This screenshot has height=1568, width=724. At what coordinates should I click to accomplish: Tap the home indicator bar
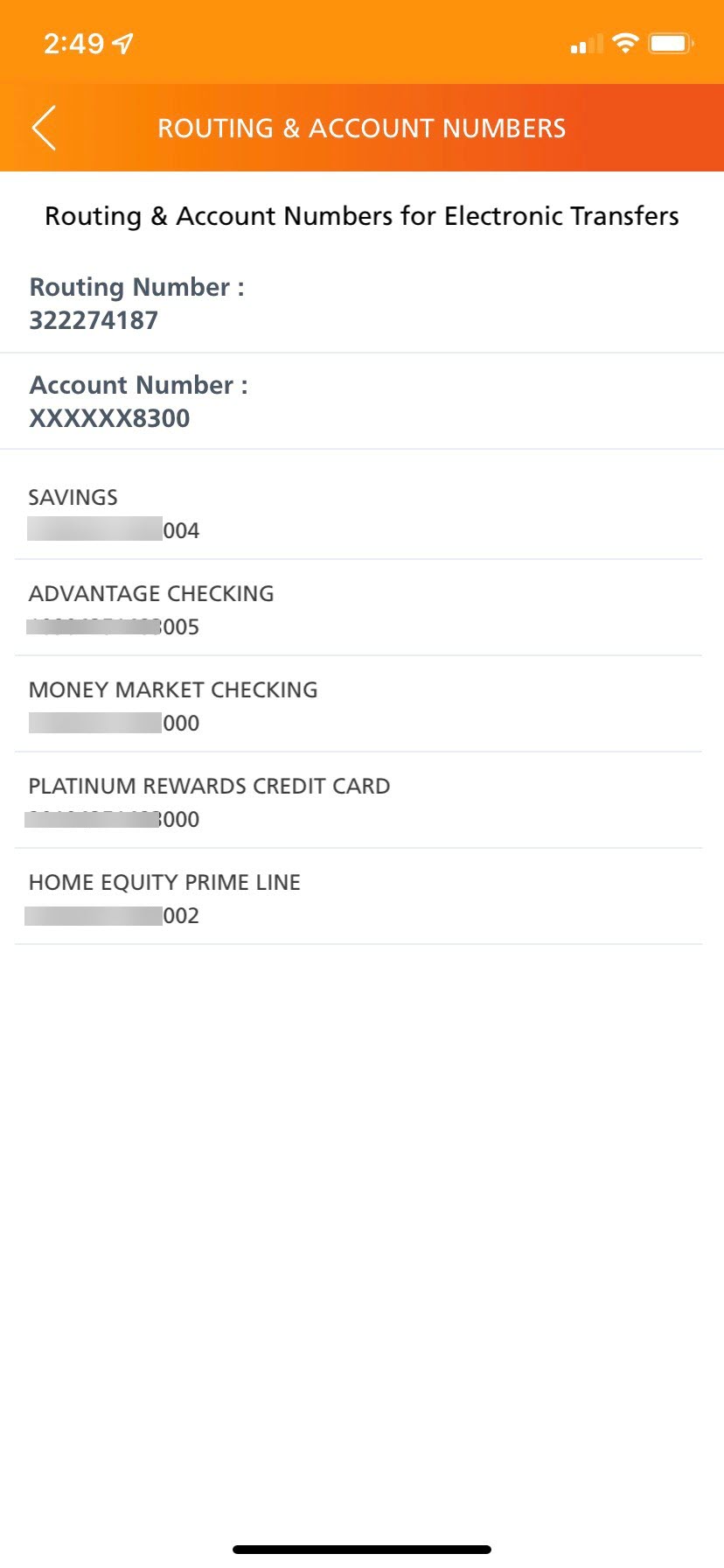click(x=361, y=1549)
